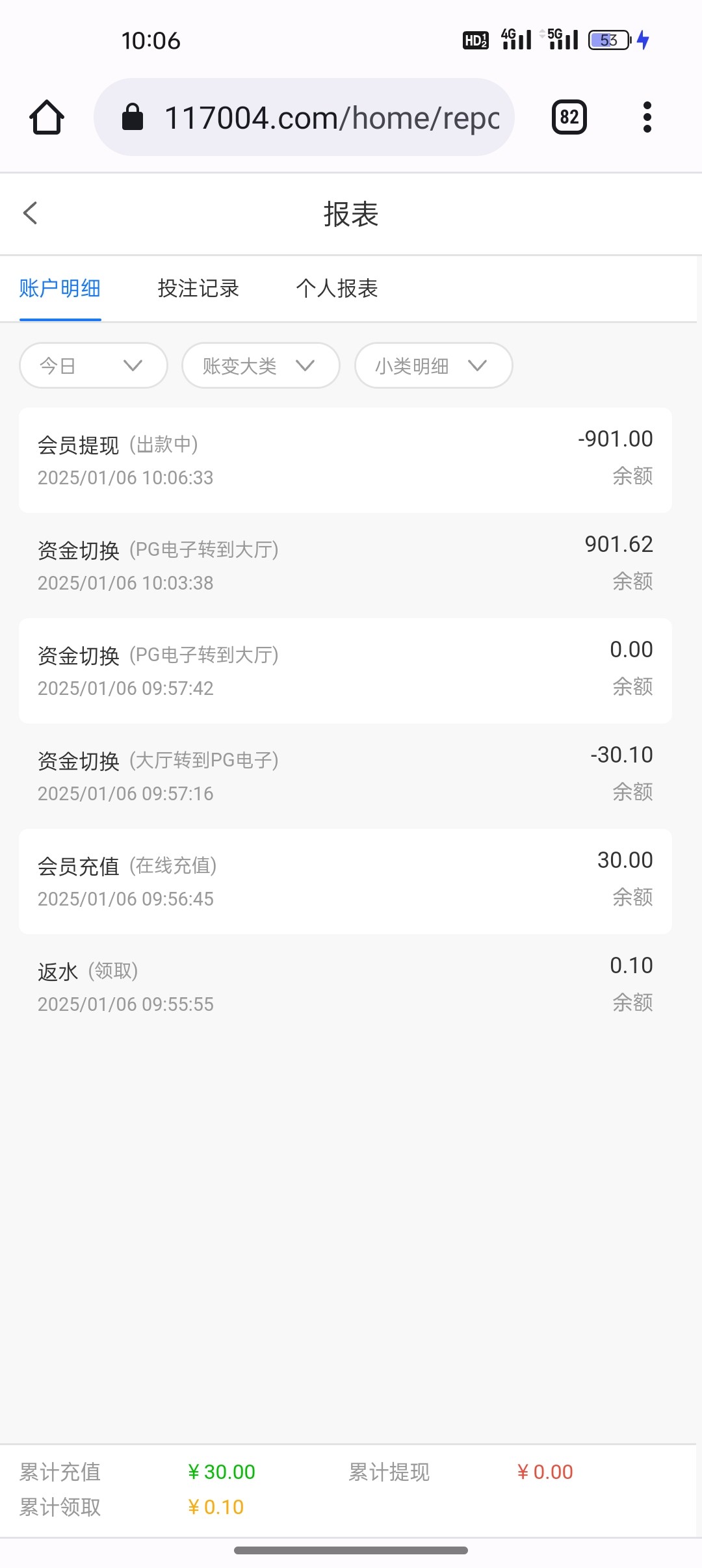This screenshot has width=702, height=1568.
Task: Open the browser home page
Action: [x=47, y=118]
